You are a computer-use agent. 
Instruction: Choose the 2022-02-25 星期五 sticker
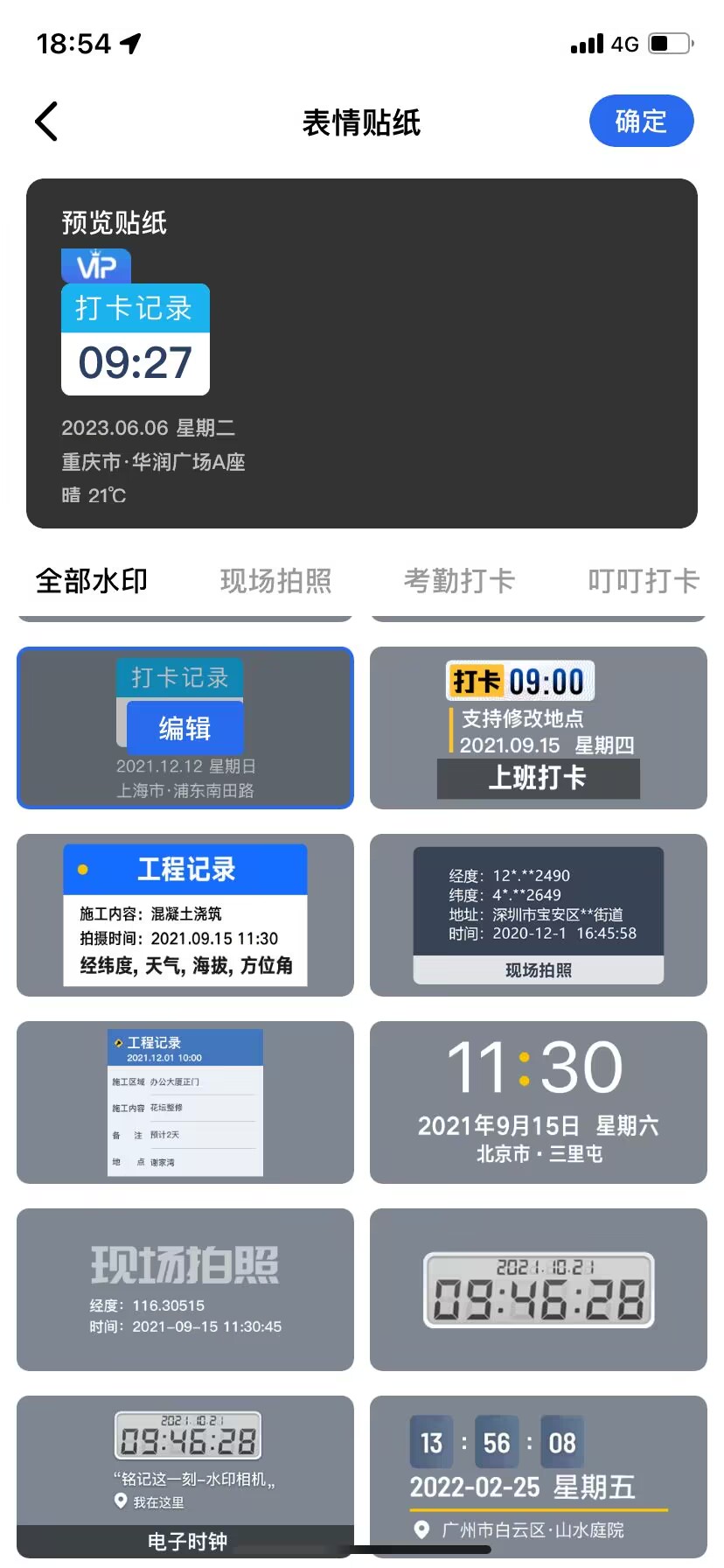538,1475
